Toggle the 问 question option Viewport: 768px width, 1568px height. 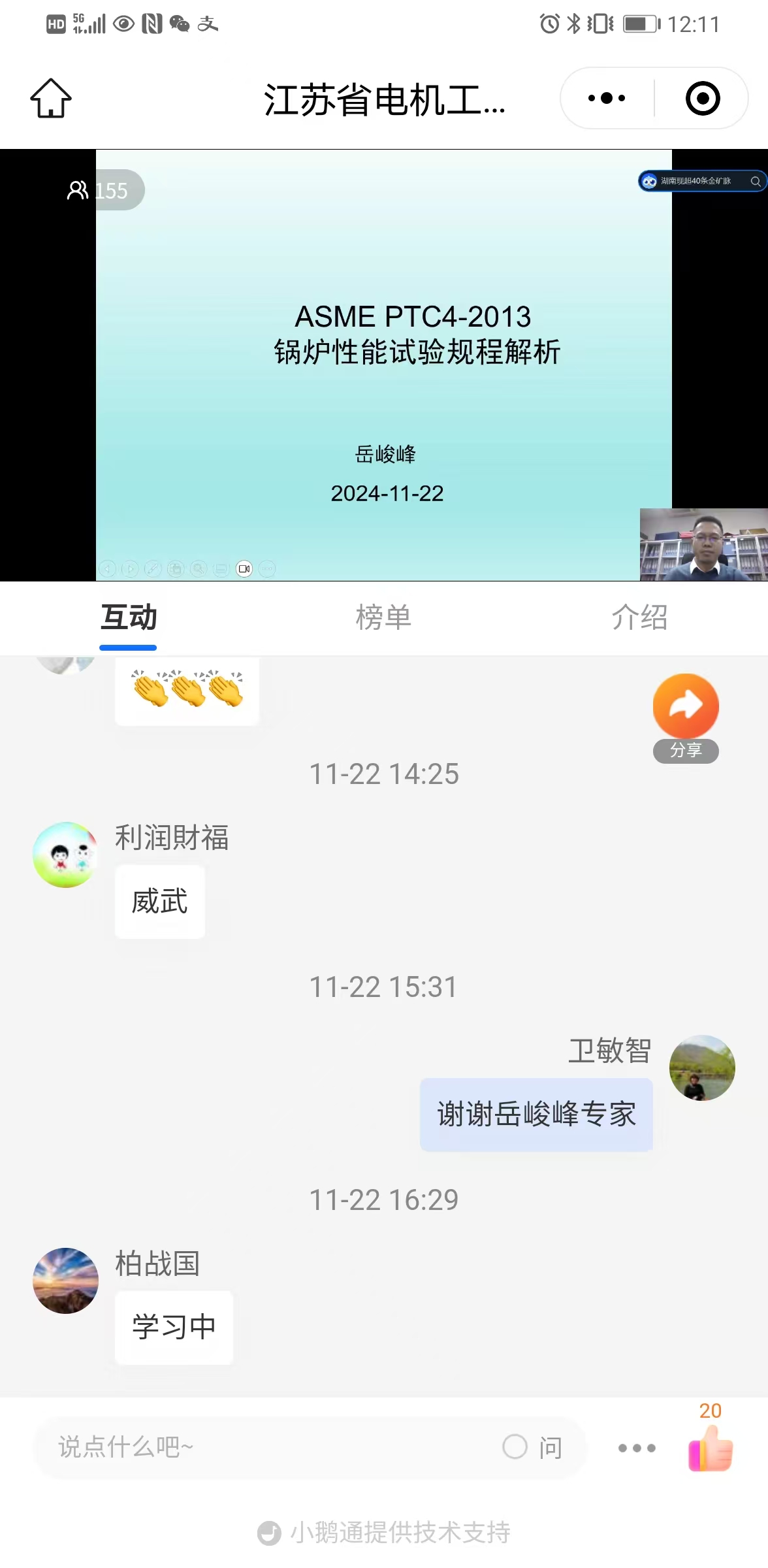(532, 1447)
